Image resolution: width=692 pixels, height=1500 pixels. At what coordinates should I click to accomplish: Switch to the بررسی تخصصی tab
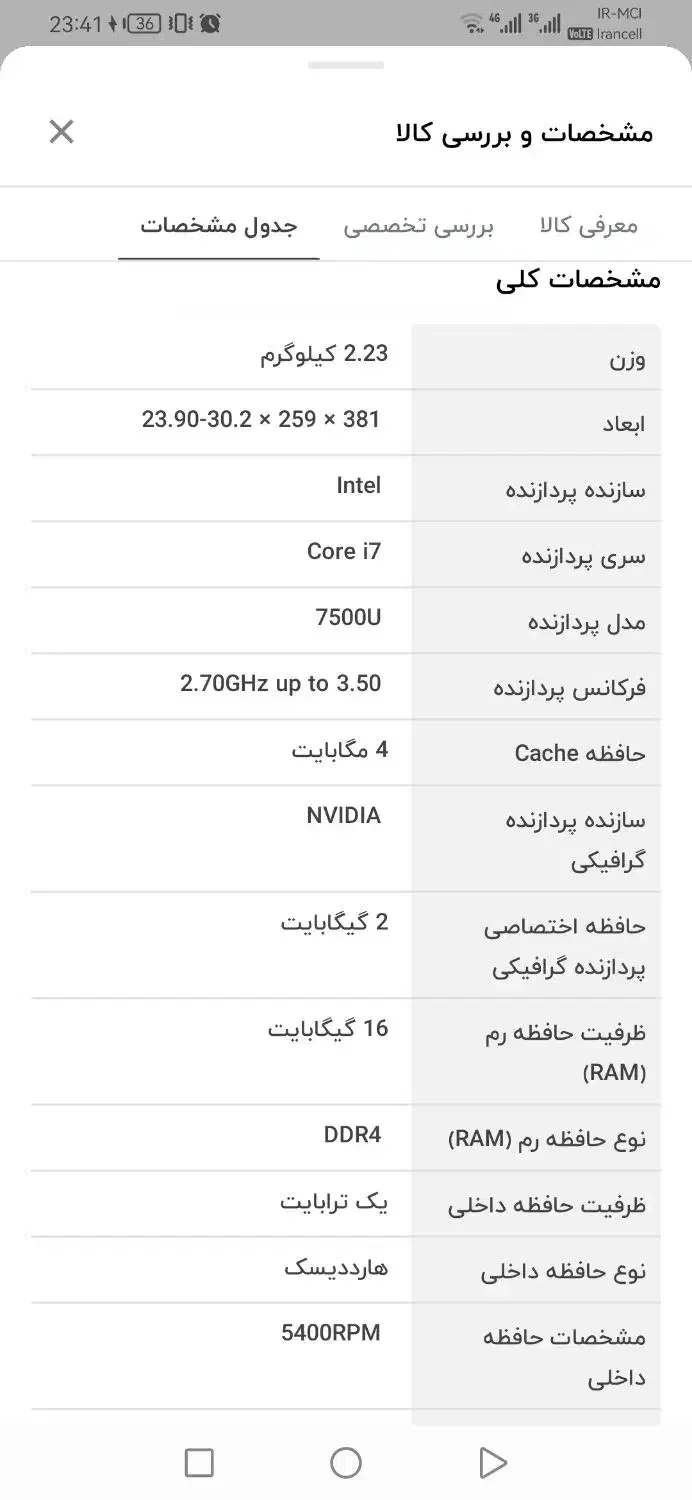click(418, 226)
